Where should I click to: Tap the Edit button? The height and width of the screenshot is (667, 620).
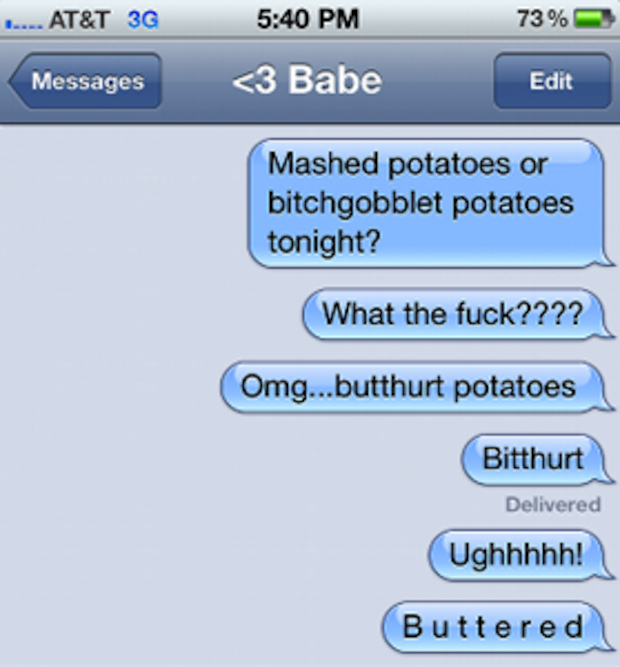click(x=551, y=81)
